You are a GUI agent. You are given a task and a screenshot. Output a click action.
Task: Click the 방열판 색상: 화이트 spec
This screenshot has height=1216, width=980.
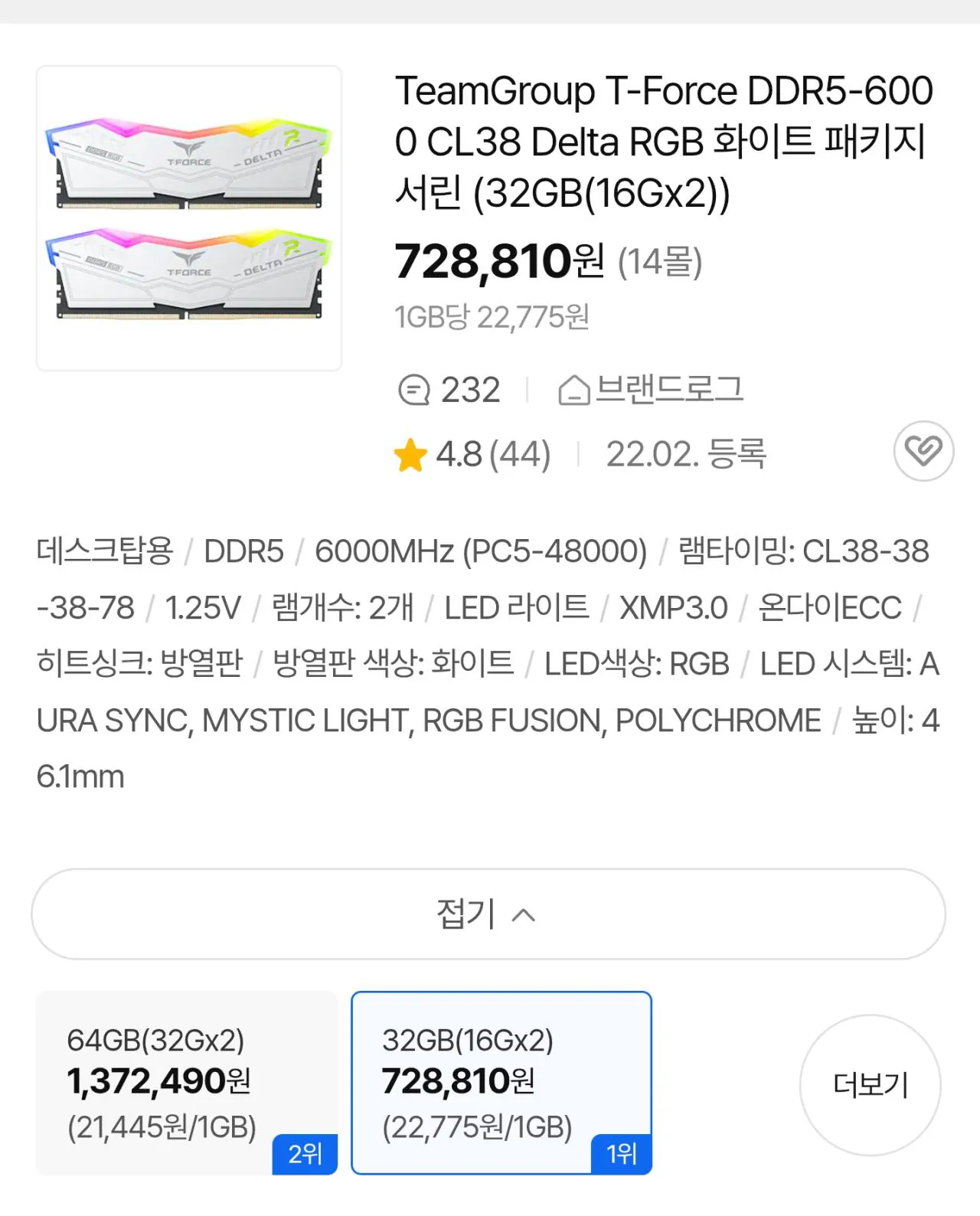click(x=390, y=663)
